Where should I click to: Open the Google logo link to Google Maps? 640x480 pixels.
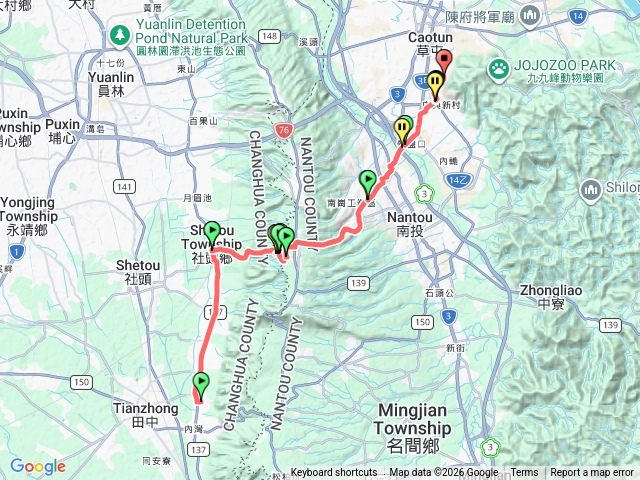click(x=37, y=466)
